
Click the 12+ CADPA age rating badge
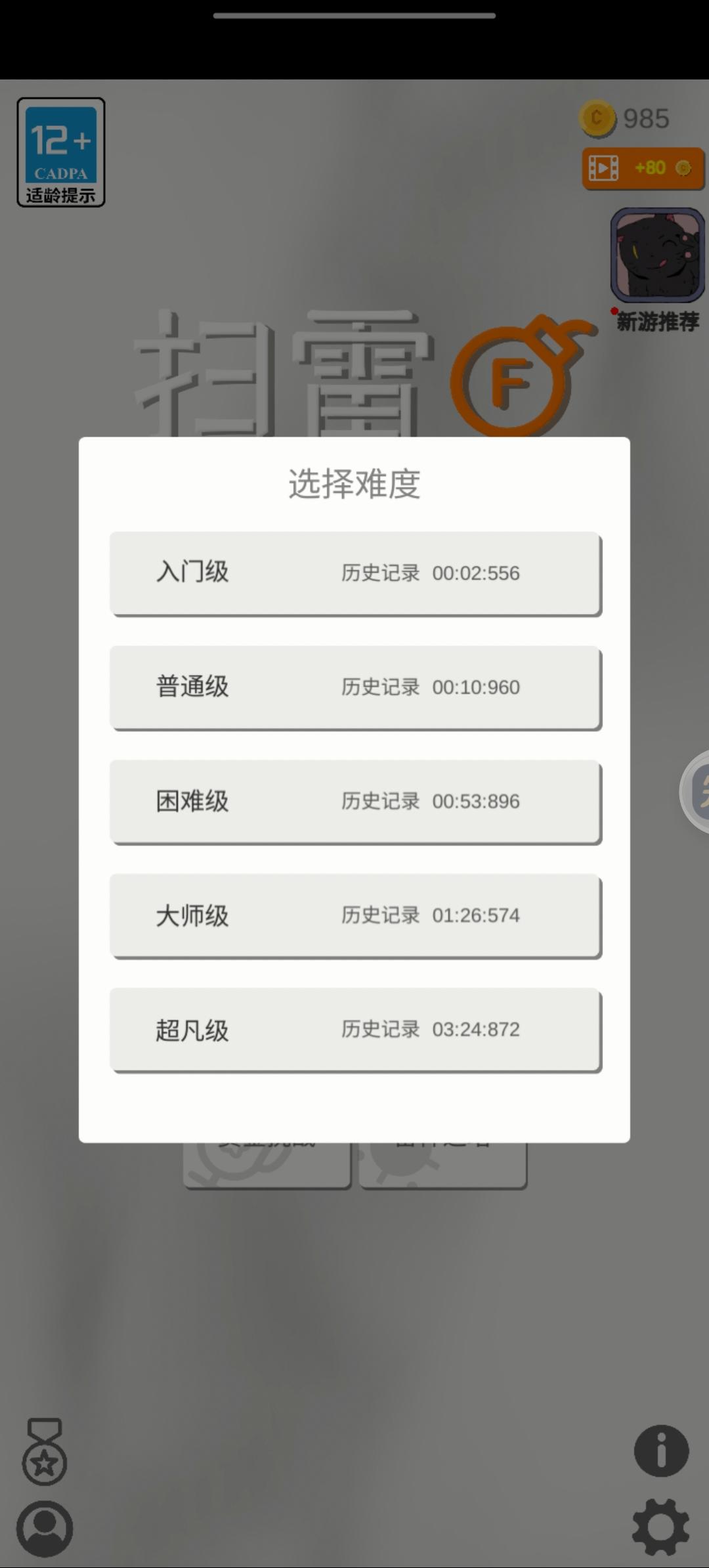click(x=61, y=150)
